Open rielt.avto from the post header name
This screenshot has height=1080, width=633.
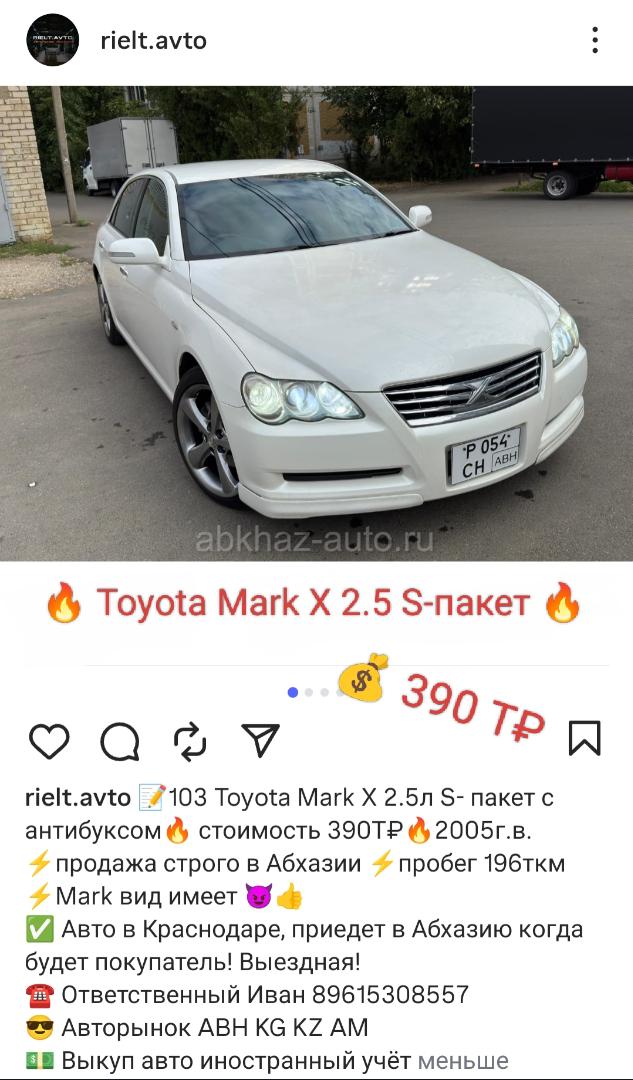point(154,41)
